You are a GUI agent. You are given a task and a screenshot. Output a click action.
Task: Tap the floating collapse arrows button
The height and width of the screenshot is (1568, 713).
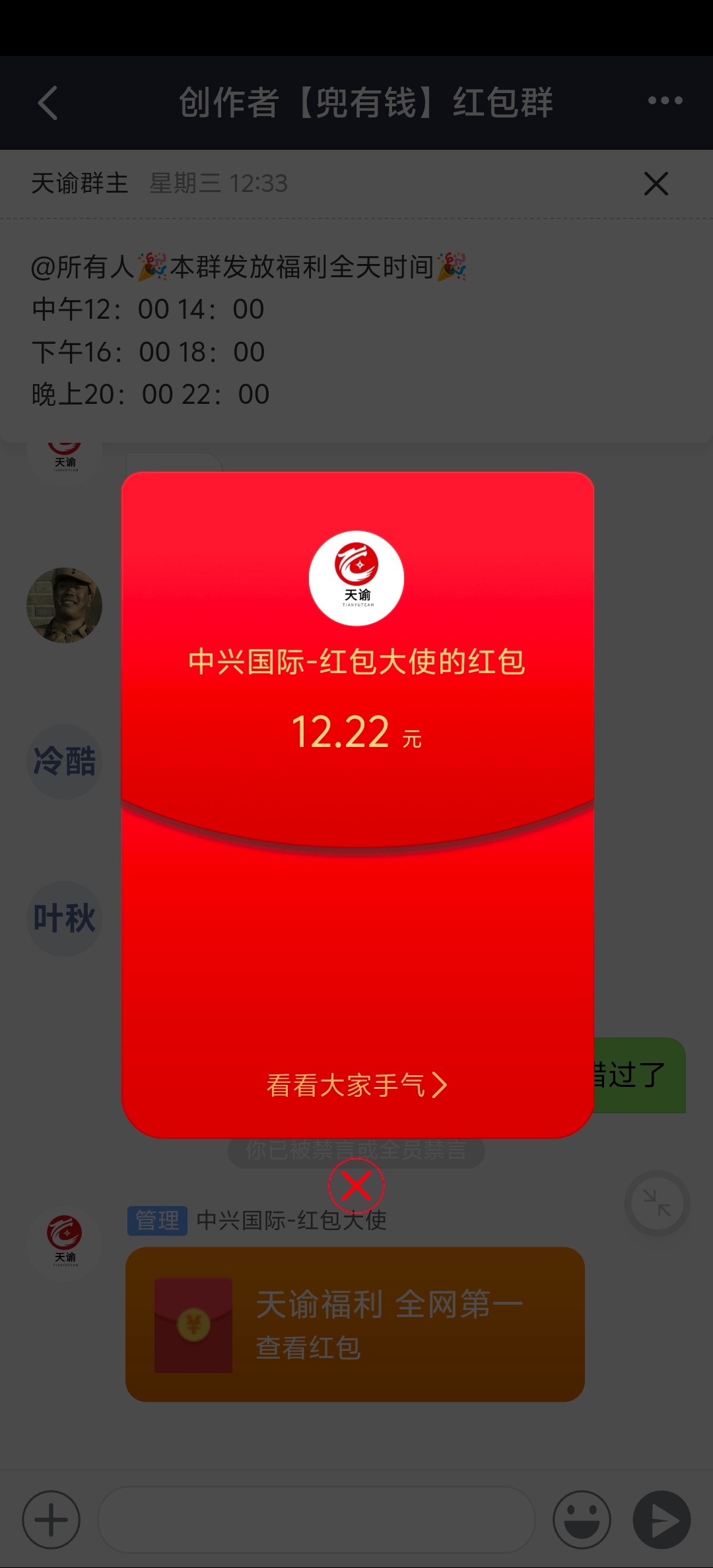coord(657,1203)
